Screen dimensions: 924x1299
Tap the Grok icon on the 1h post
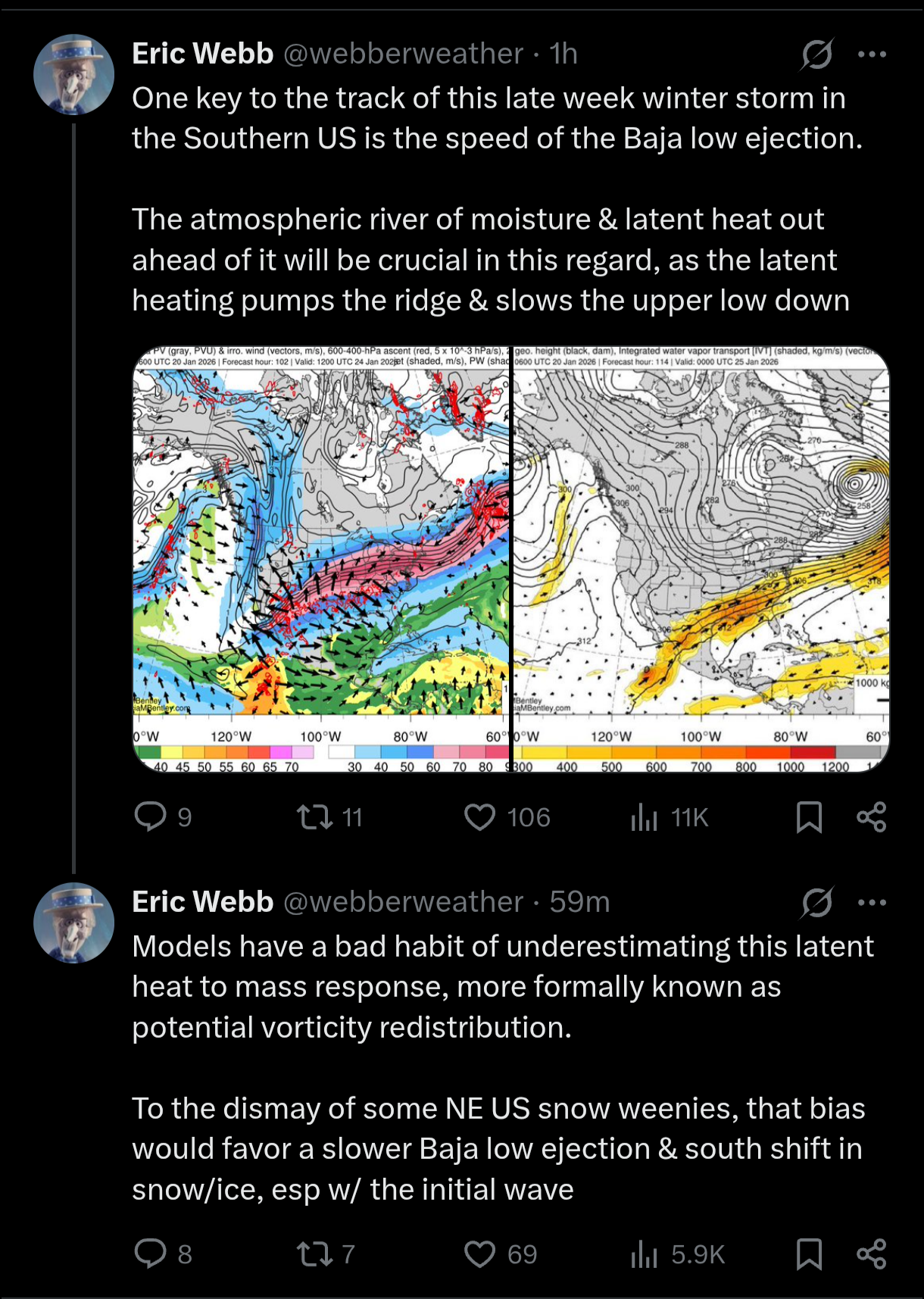[816, 55]
